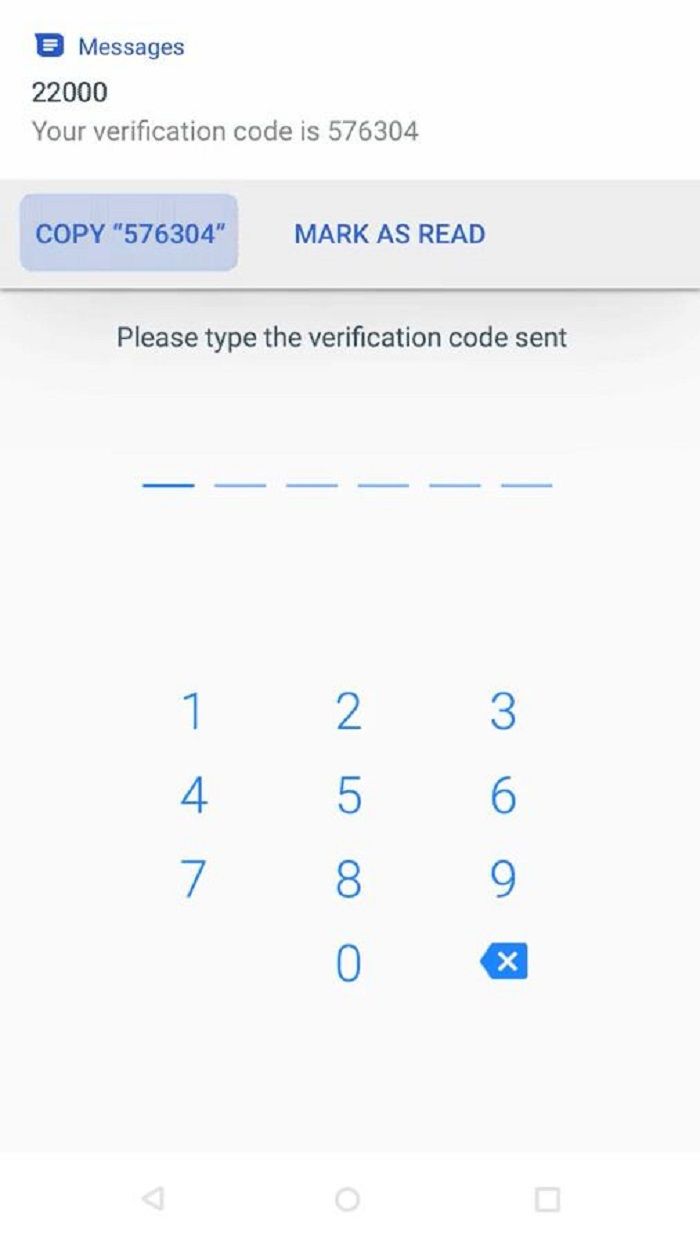Mark the verification message as read

pyautogui.click(x=389, y=234)
